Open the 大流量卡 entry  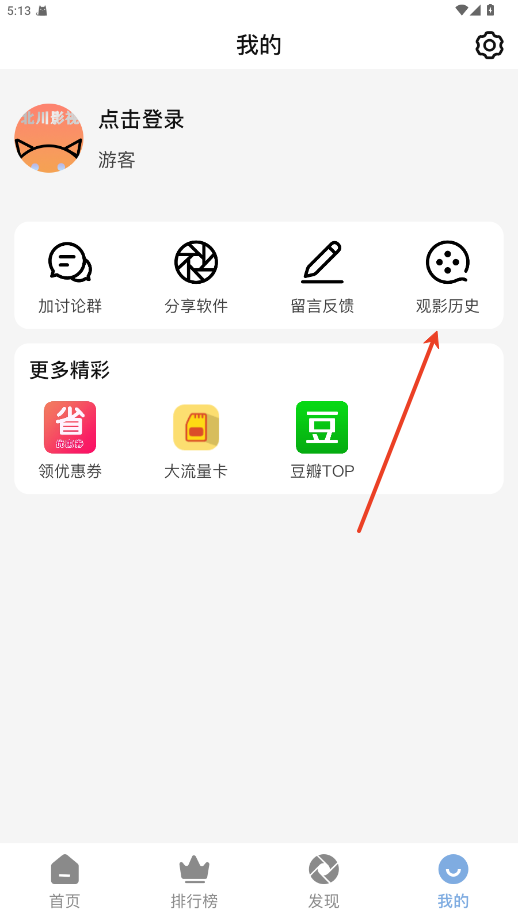pos(196,440)
